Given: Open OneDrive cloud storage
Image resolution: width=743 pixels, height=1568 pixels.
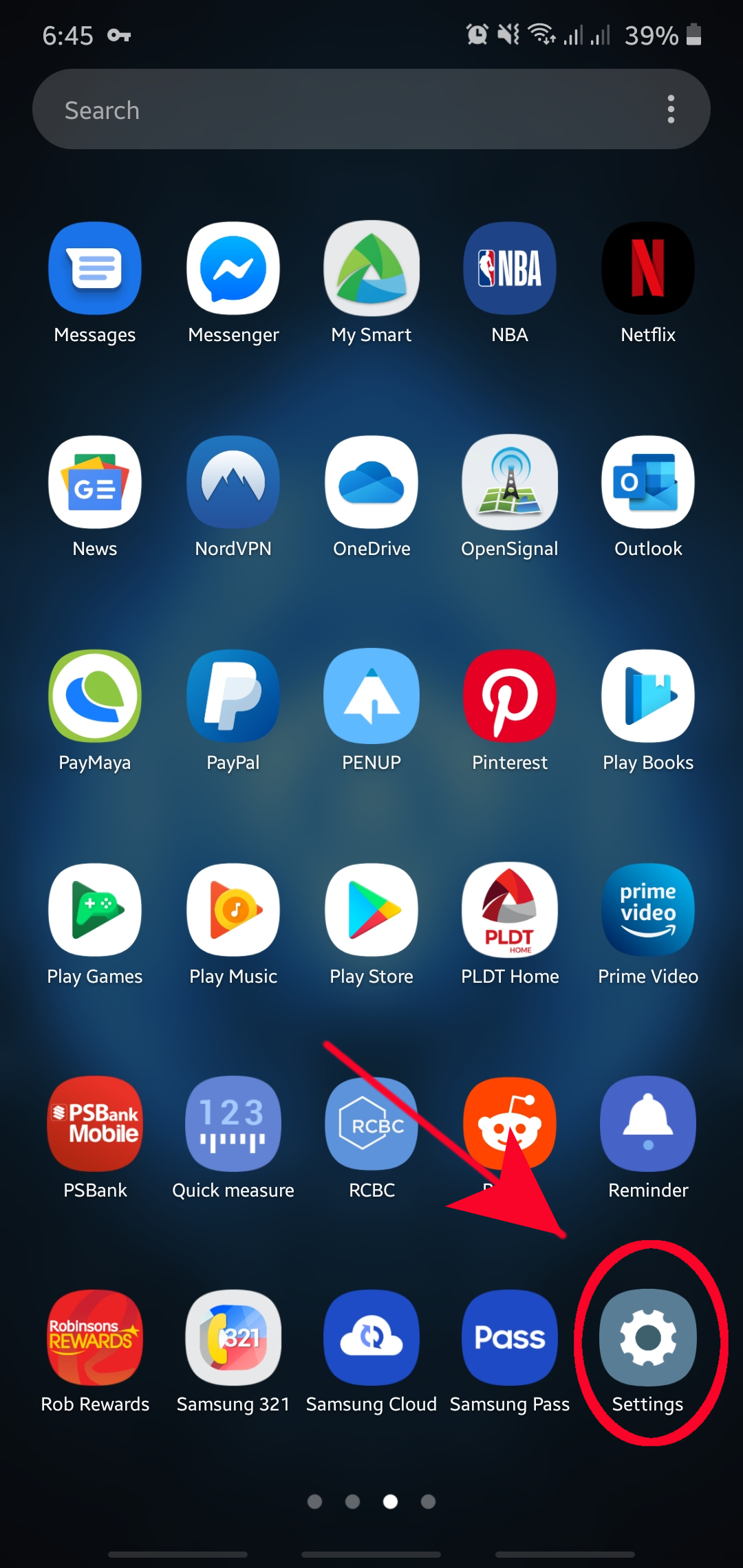Looking at the screenshot, I should tap(371, 481).
